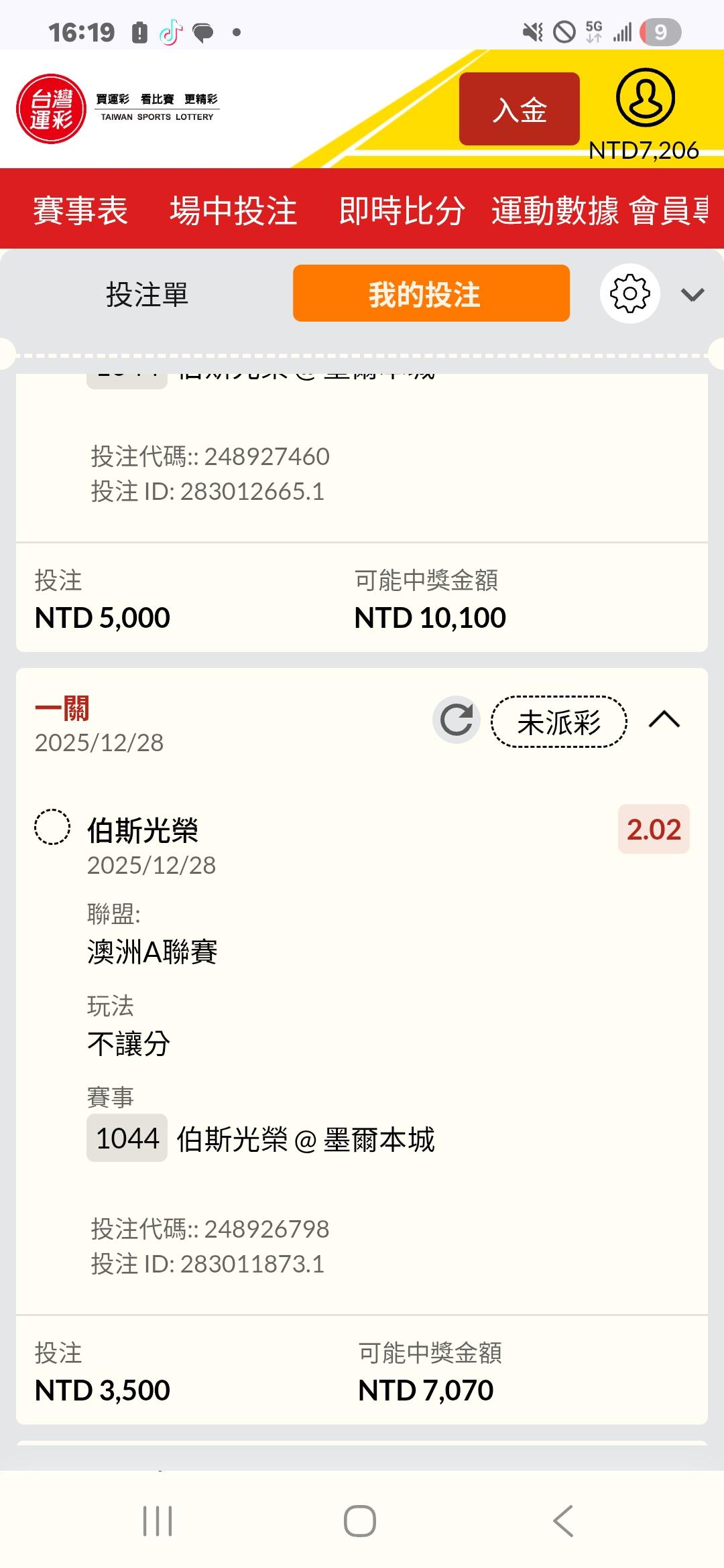Open 即時比分 live scores
The width and height of the screenshot is (724, 1568).
click(402, 210)
